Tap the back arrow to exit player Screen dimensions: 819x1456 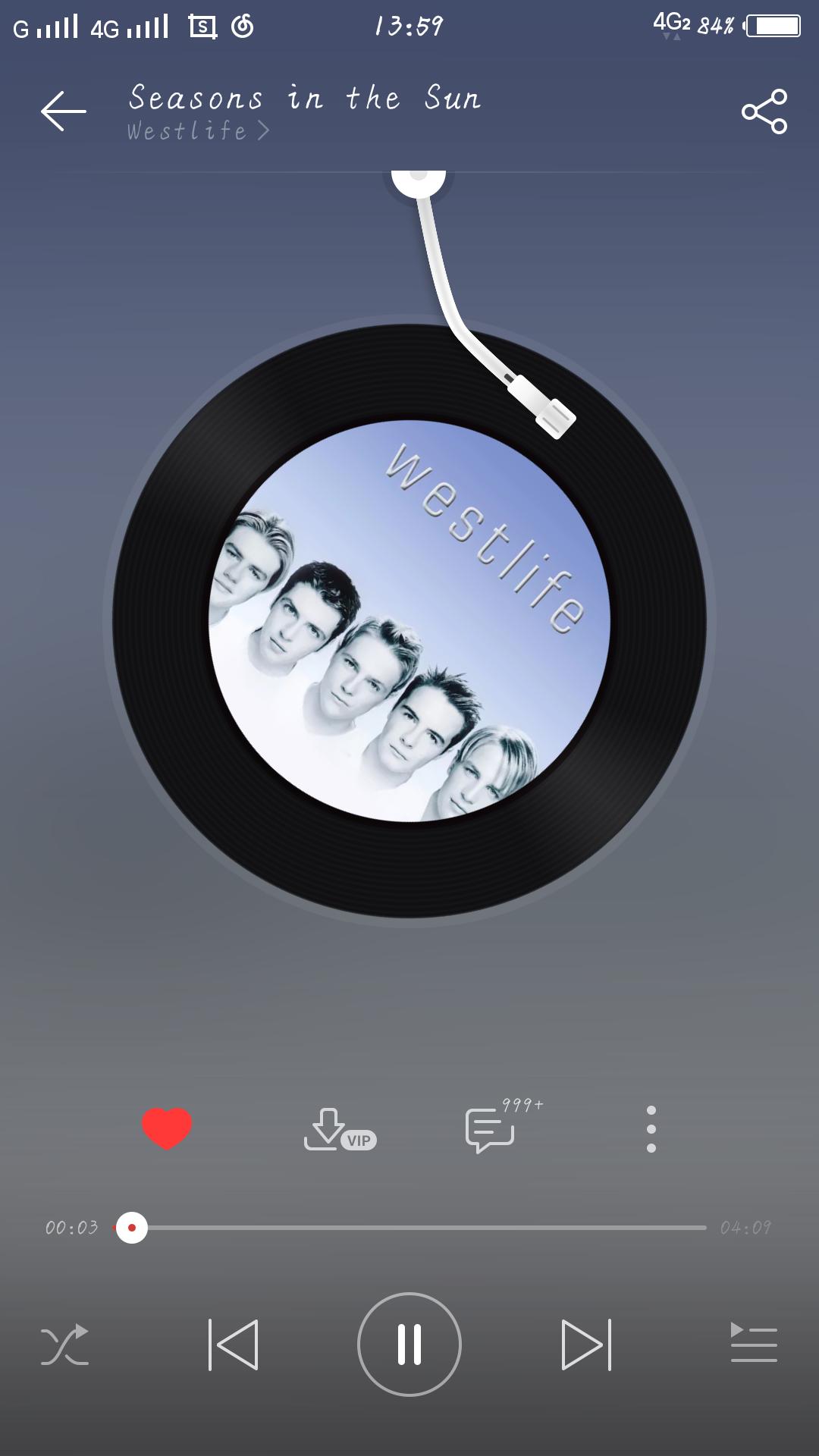(x=62, y=111)
